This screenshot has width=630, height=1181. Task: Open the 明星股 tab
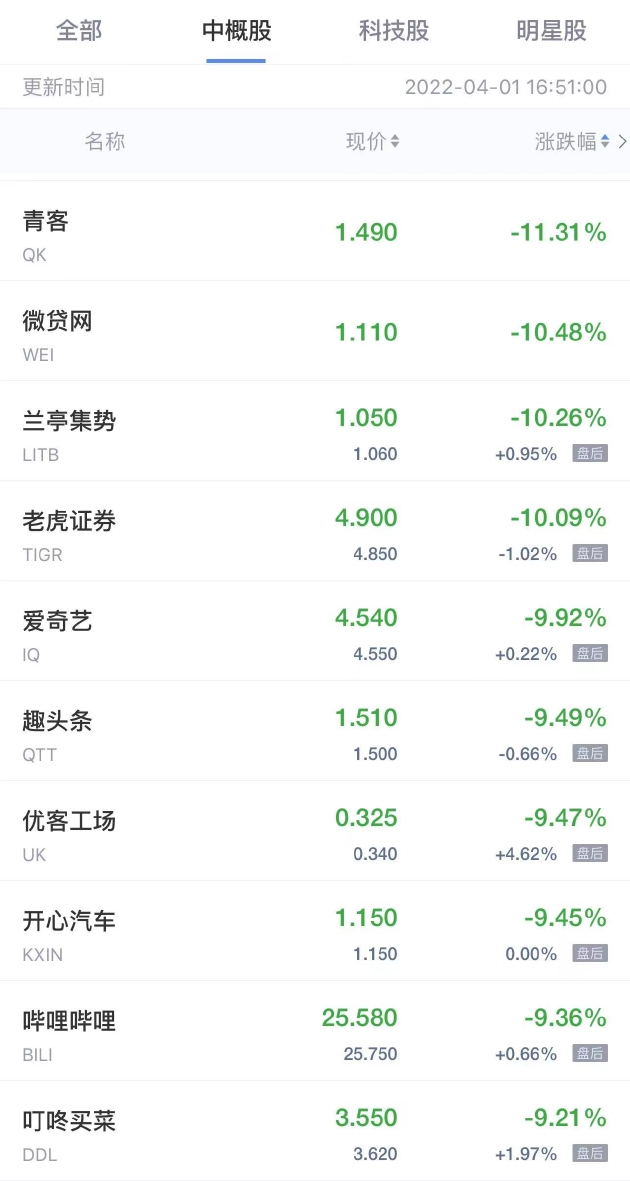(x=552, y=32)
